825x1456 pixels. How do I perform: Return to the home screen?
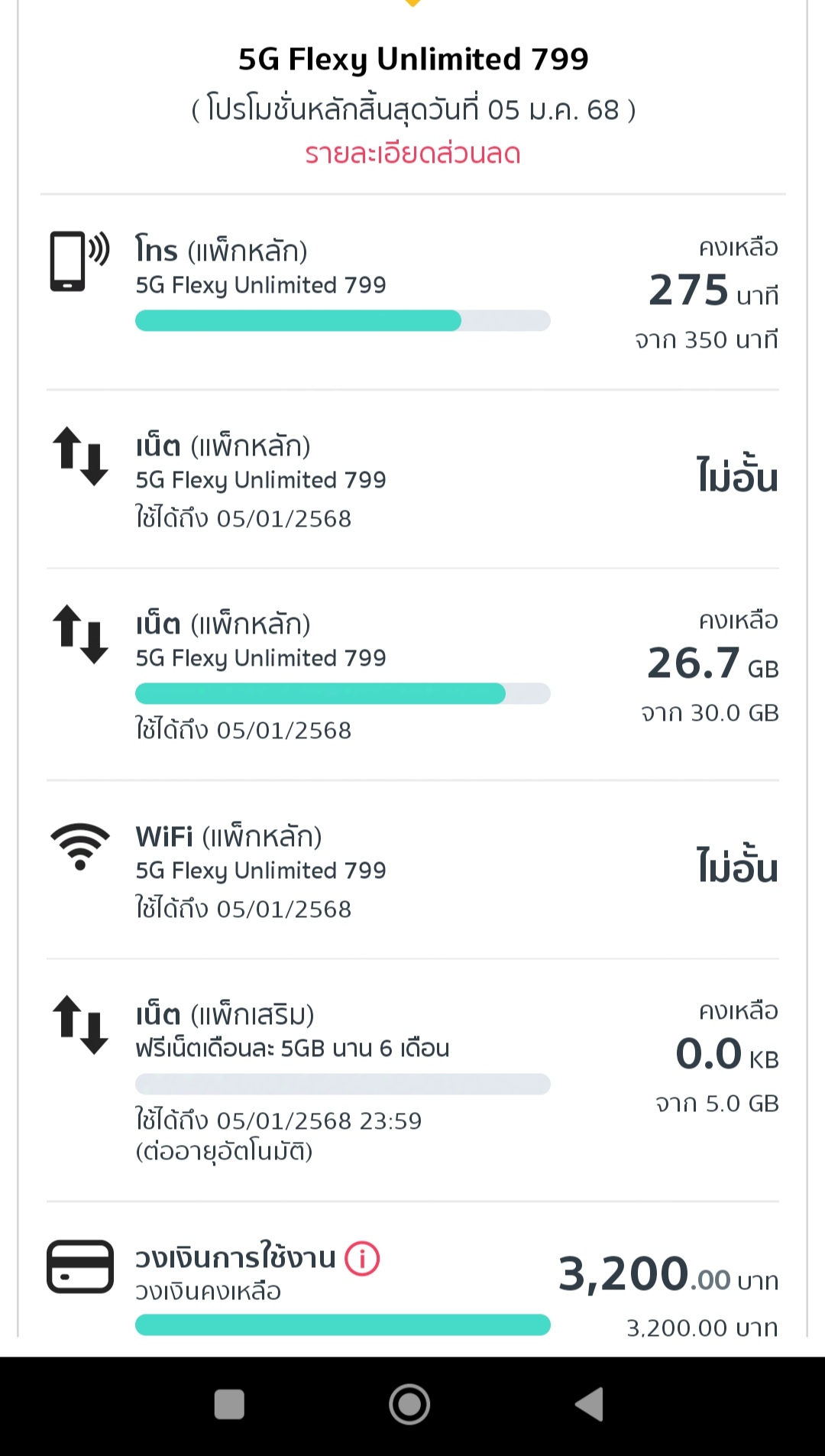click(409, 1404)
